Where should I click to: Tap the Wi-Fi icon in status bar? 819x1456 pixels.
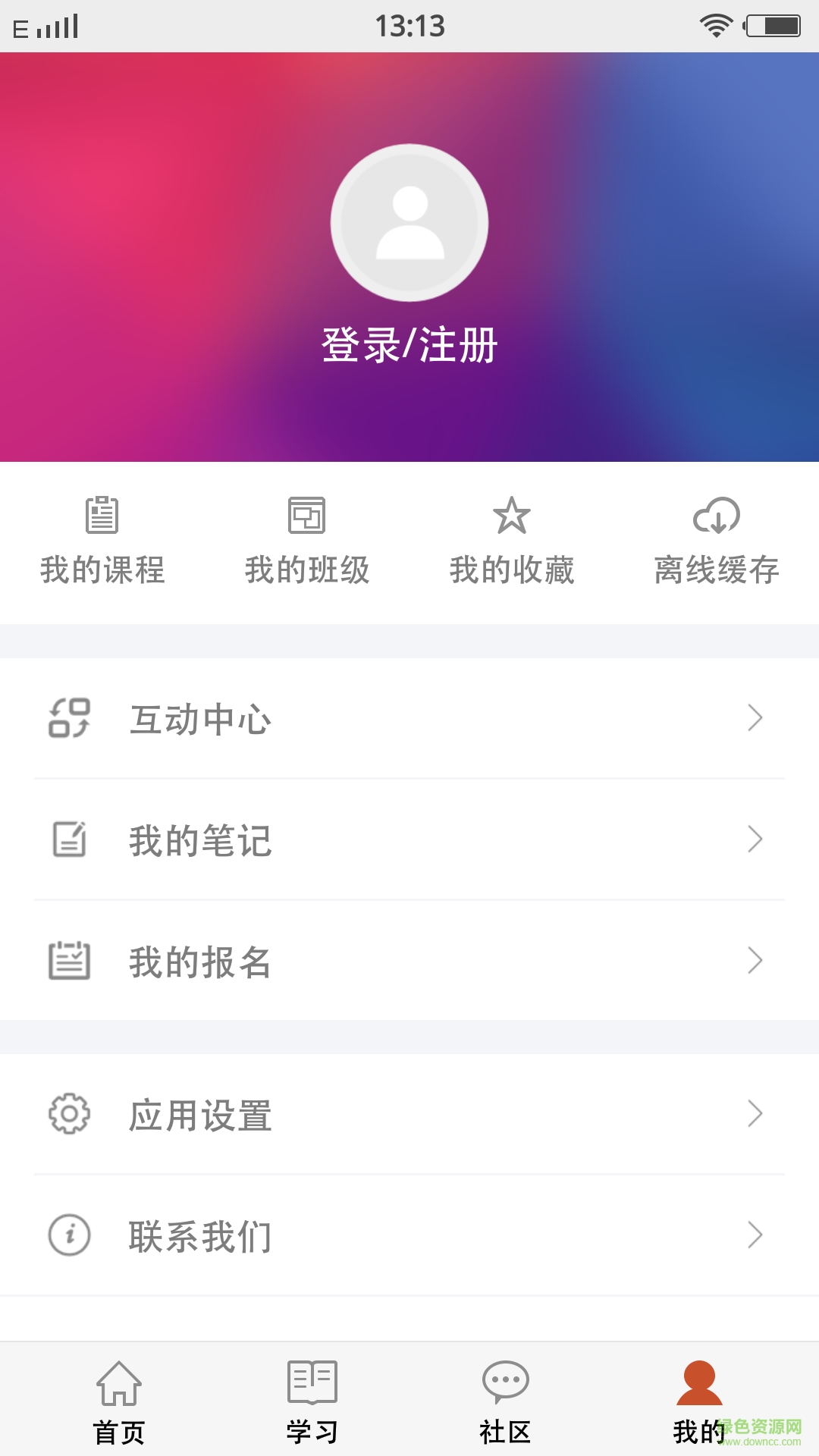715,25
